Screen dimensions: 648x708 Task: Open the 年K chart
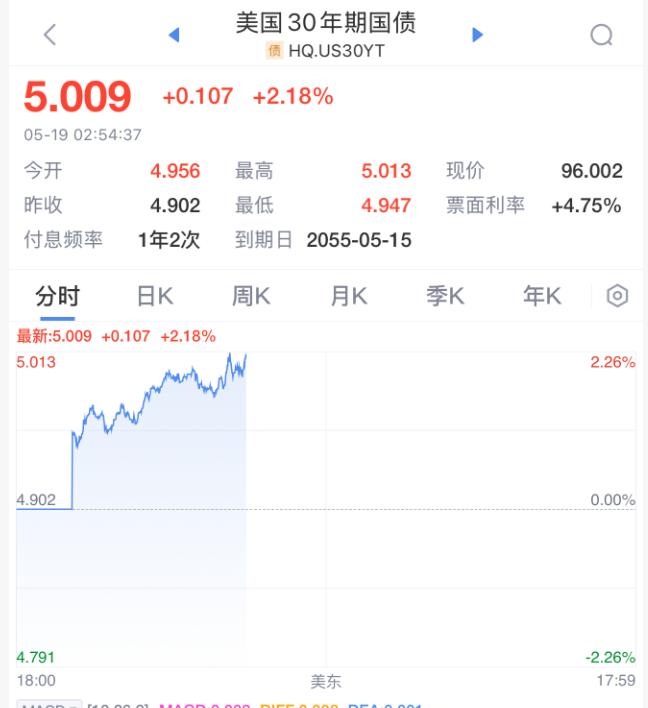542,296
